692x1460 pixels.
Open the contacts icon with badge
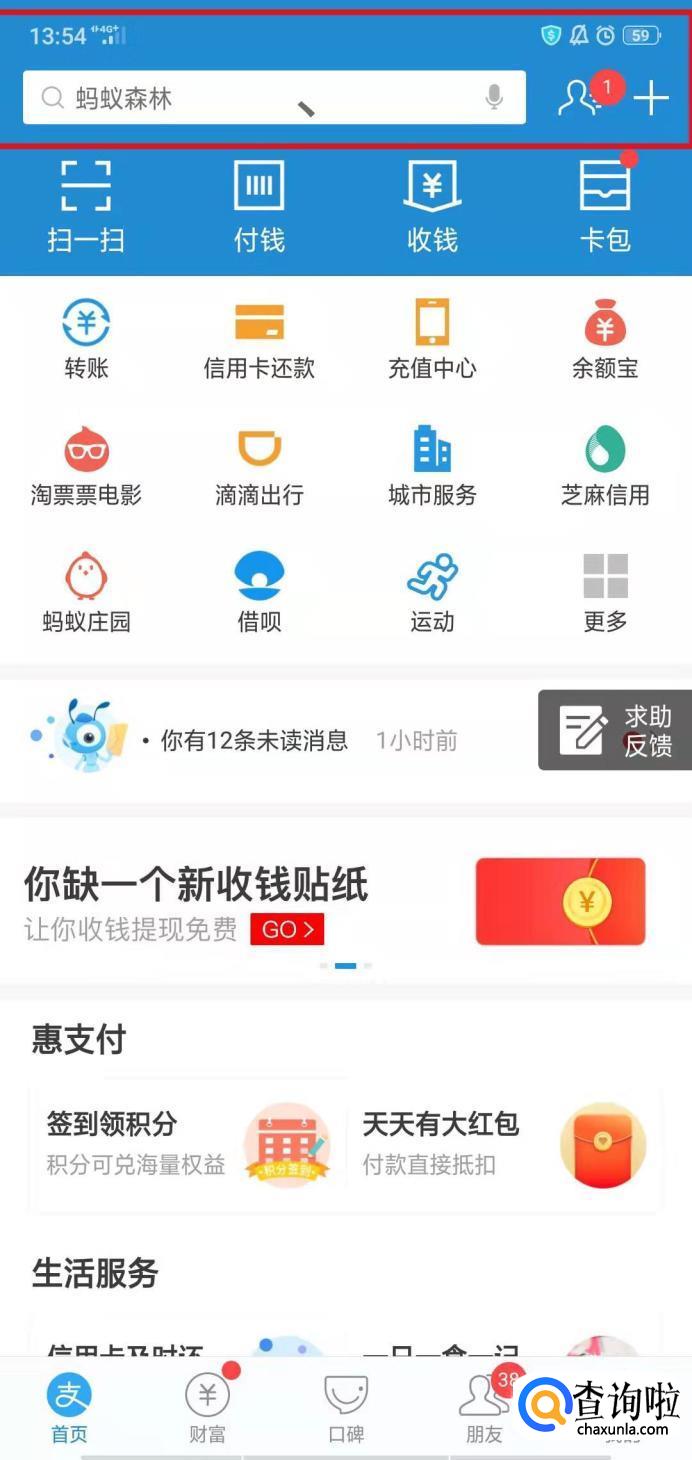tap(579, 97)
